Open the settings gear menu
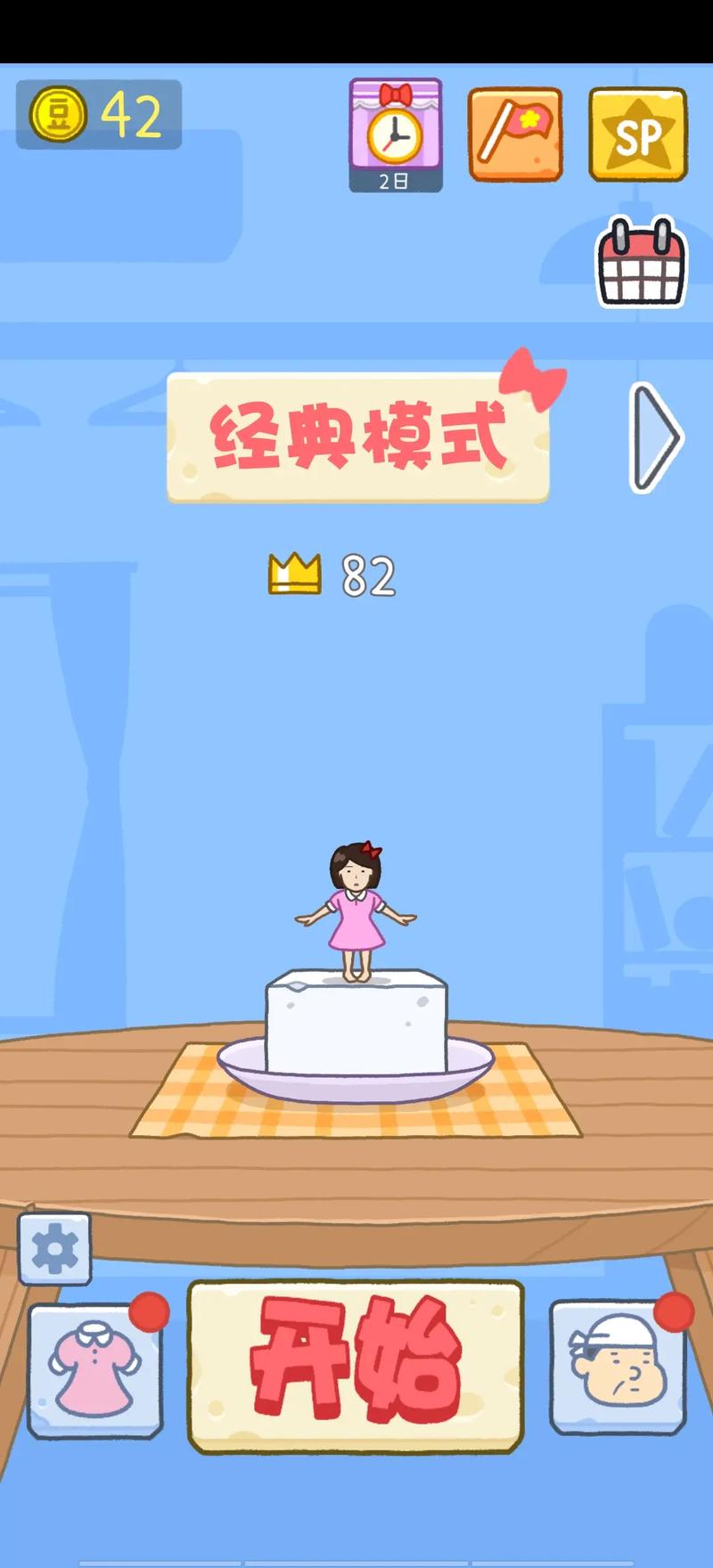713x1568 pixels. point(55,1247)
